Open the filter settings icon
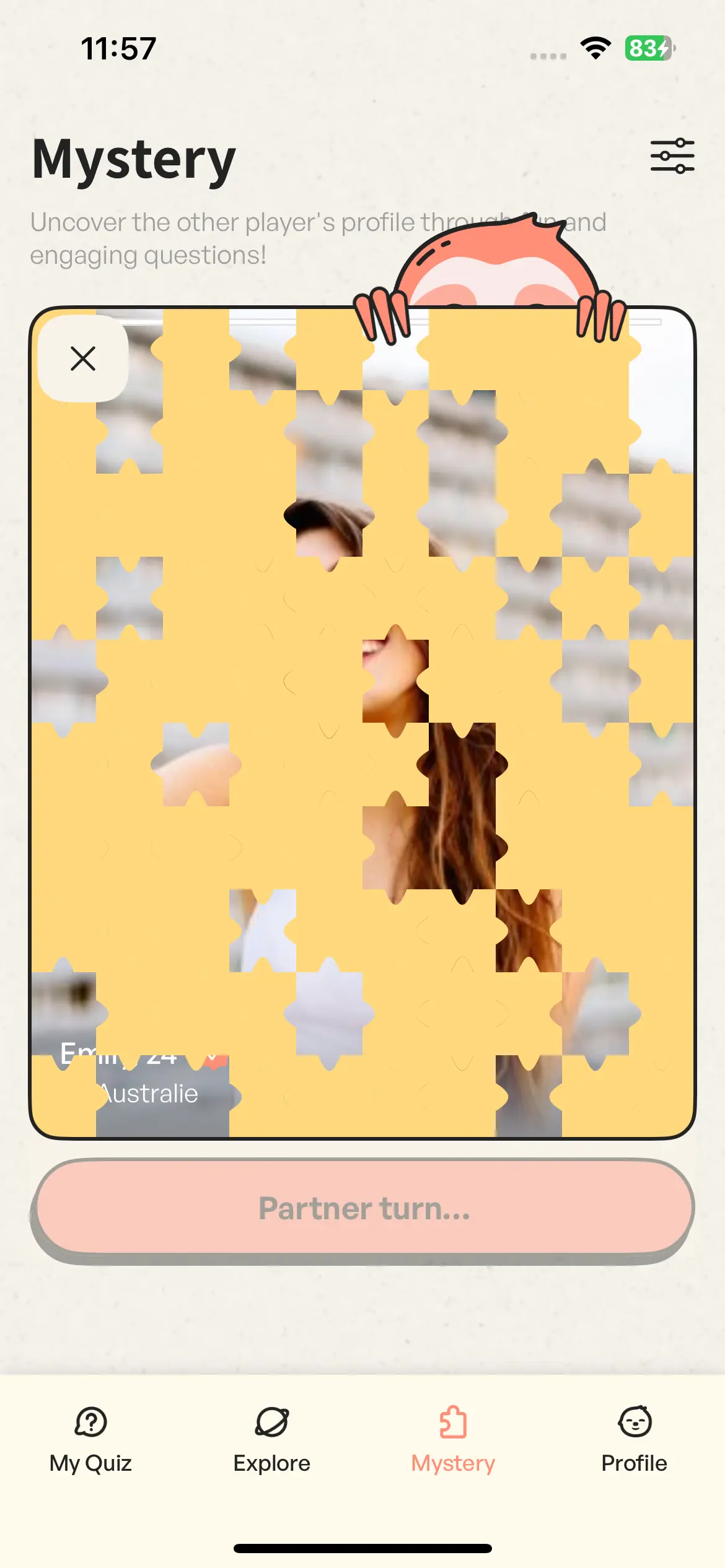 point(672,156)
